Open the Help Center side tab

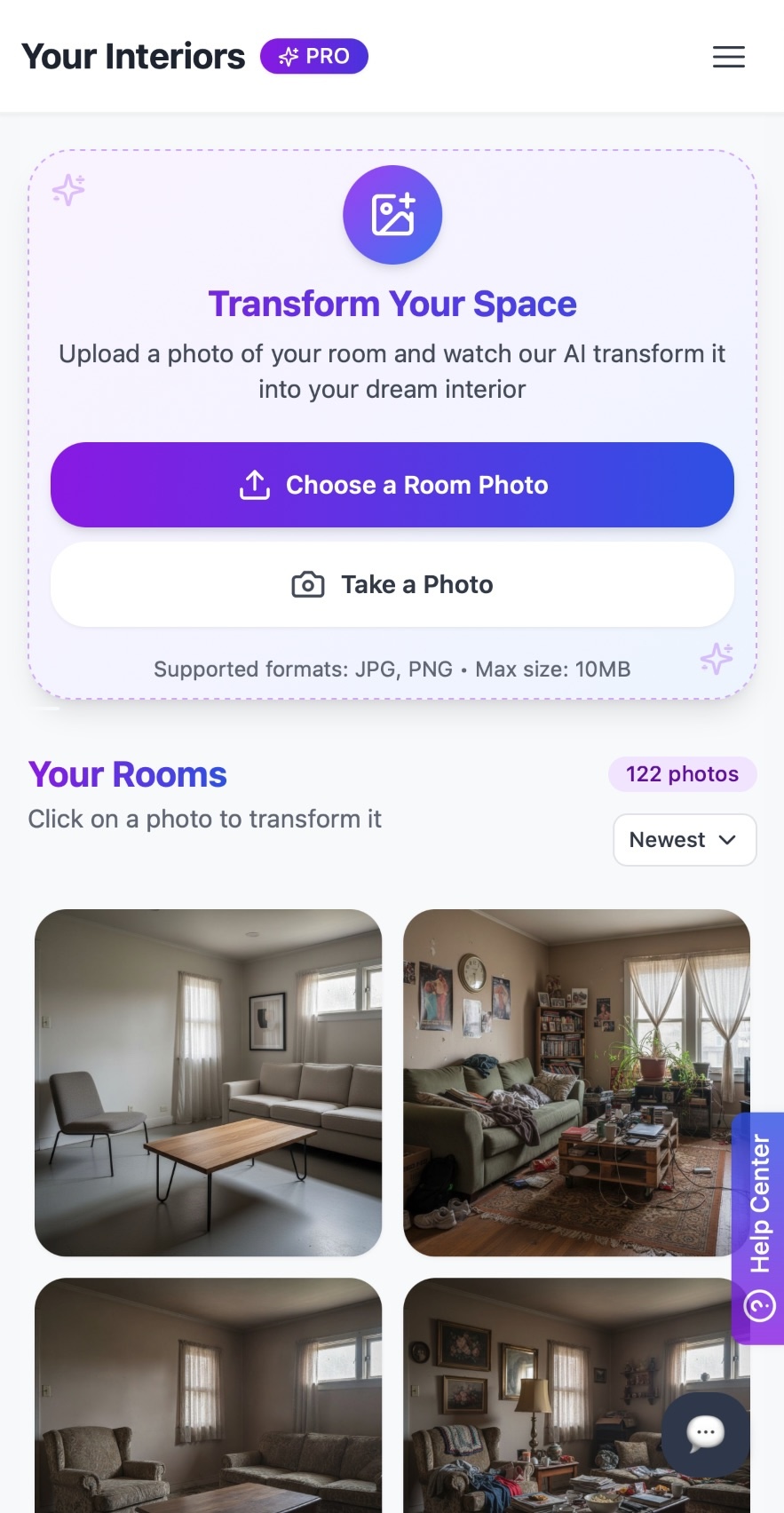tap(759, 1227)
